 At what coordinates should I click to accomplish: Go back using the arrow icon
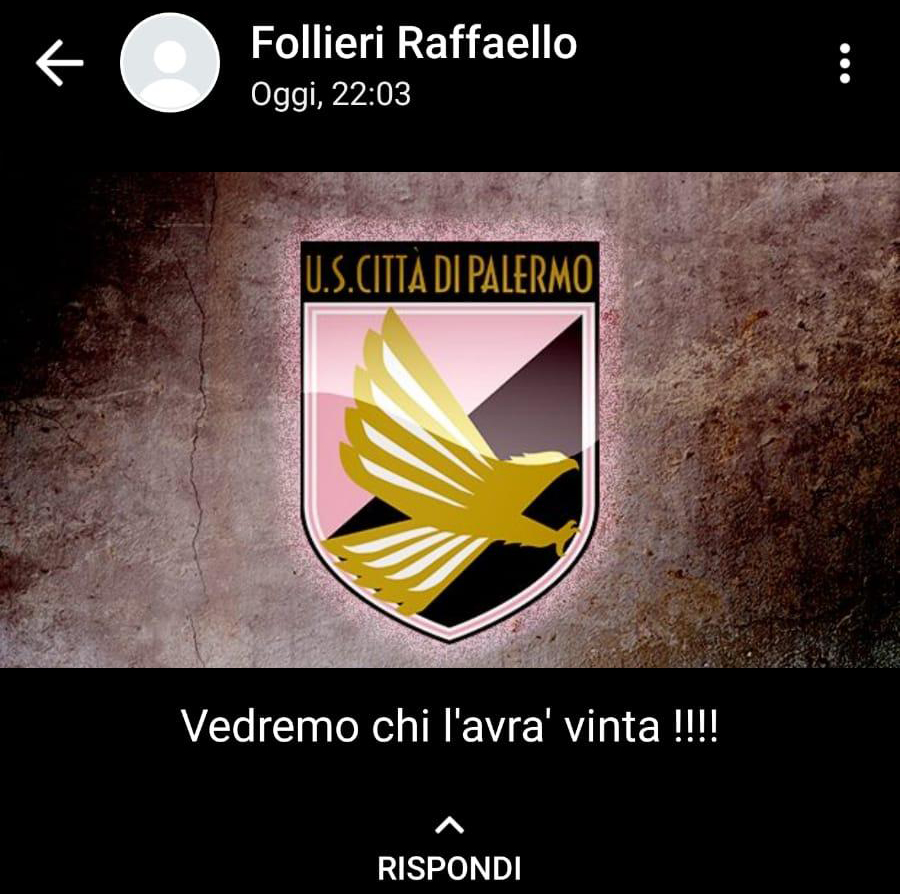[59, 63]
